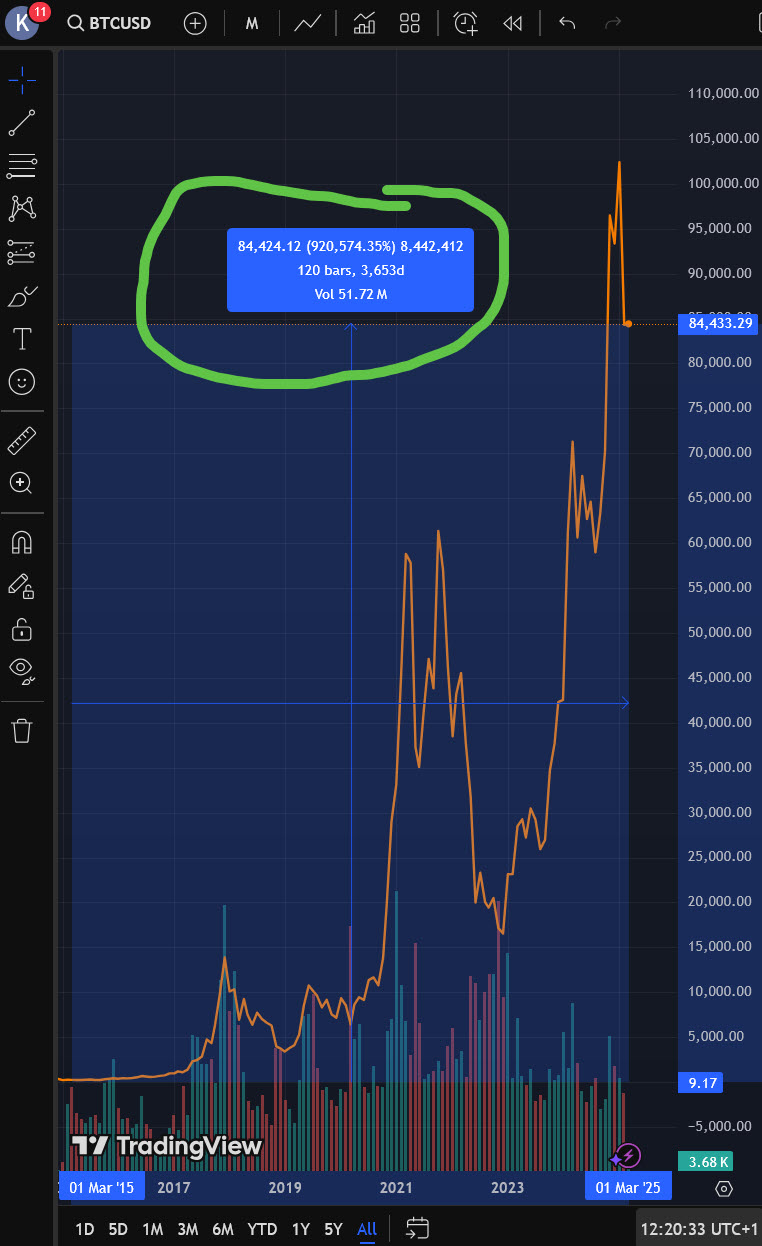Viewport: 762px width, 1246px height.
Task: Select the trend line drawing tool
Action: point(22,123)
